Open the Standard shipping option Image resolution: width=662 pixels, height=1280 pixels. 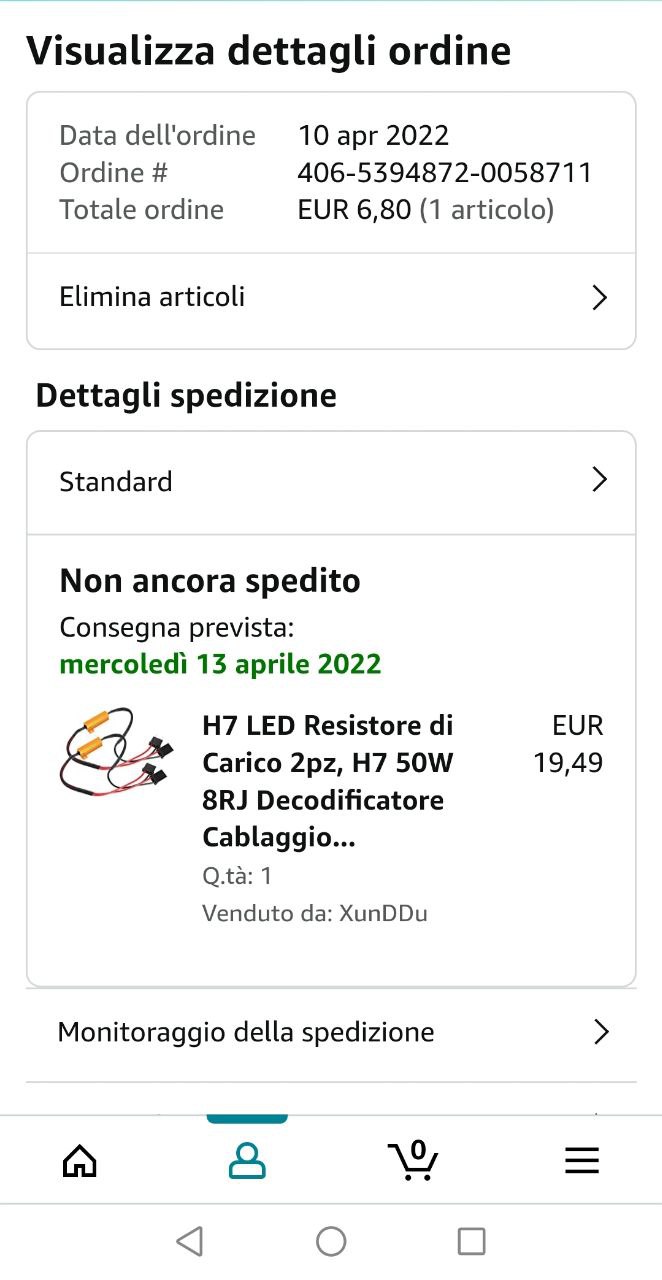(x=330, y=482)
